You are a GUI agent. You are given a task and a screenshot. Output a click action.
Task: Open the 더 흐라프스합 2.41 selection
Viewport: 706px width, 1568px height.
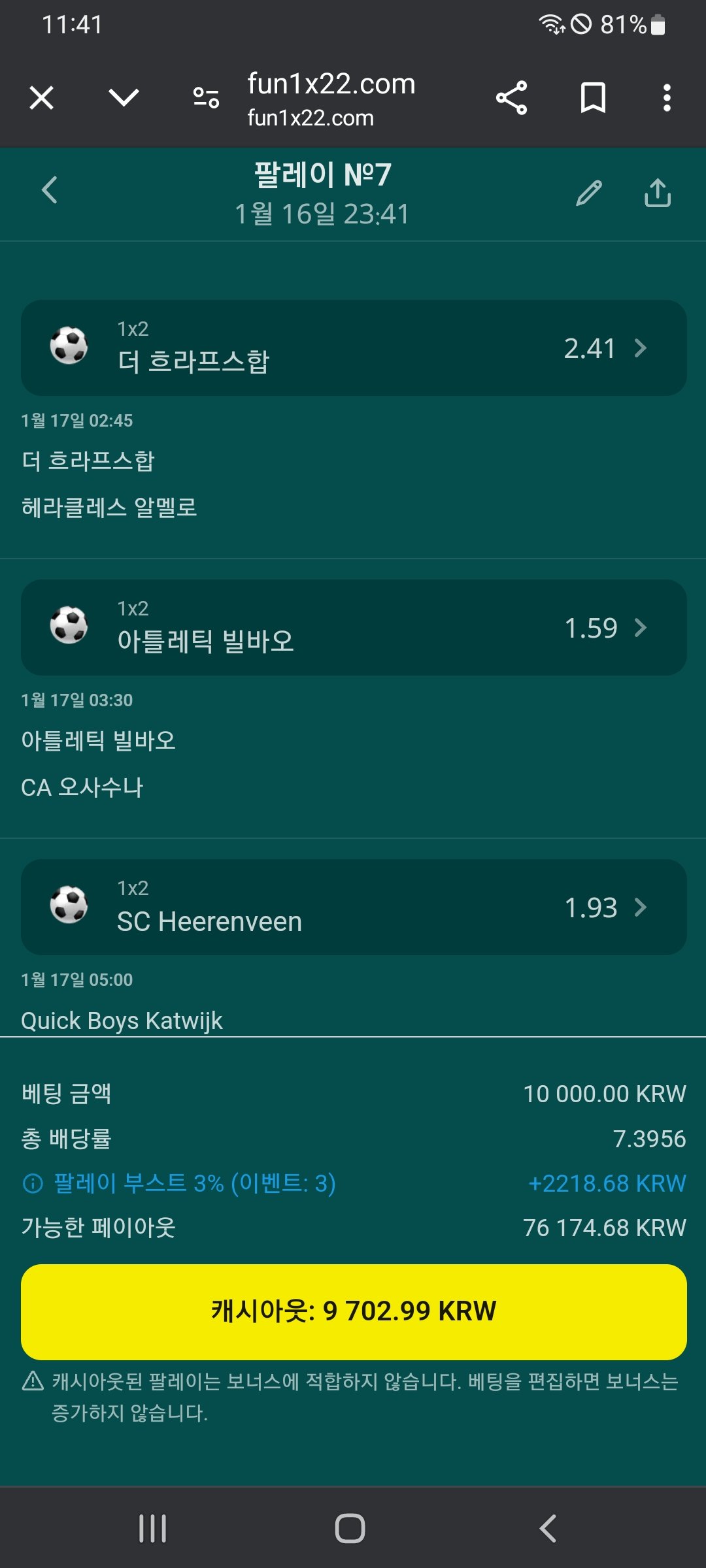[354, 348]
